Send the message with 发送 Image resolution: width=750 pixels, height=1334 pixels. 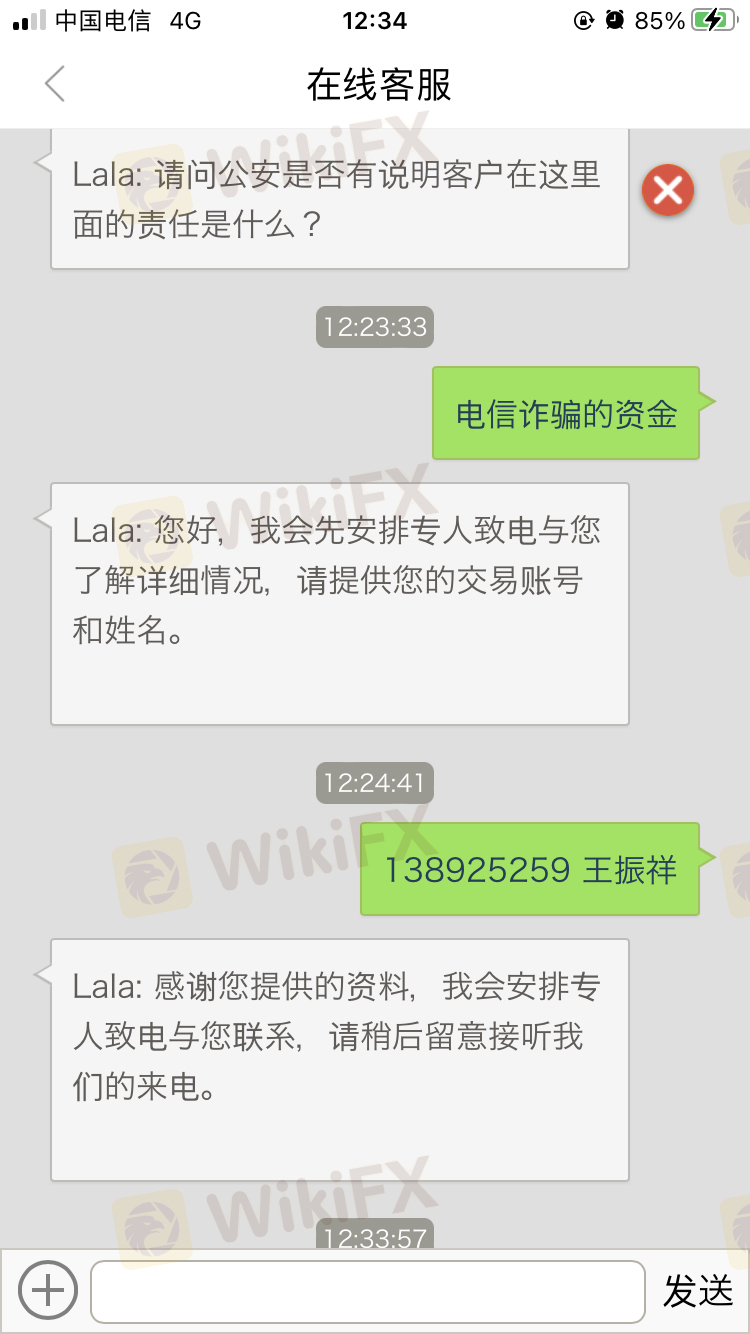[698, 1291]
